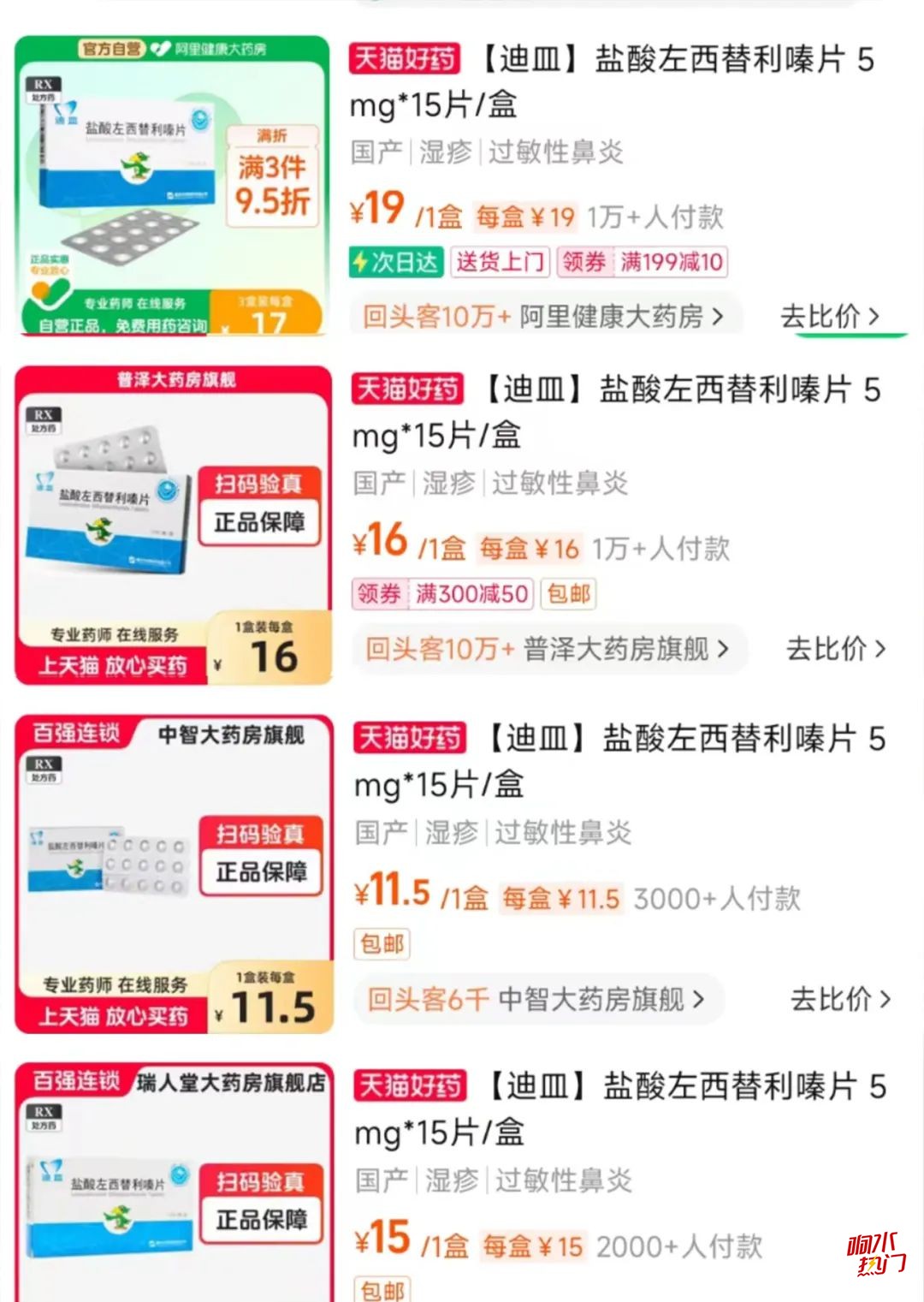This screenshot has width=924, height=1302.
Task: Open the 普泽大药房旗舰 product image
Action: 173,525
